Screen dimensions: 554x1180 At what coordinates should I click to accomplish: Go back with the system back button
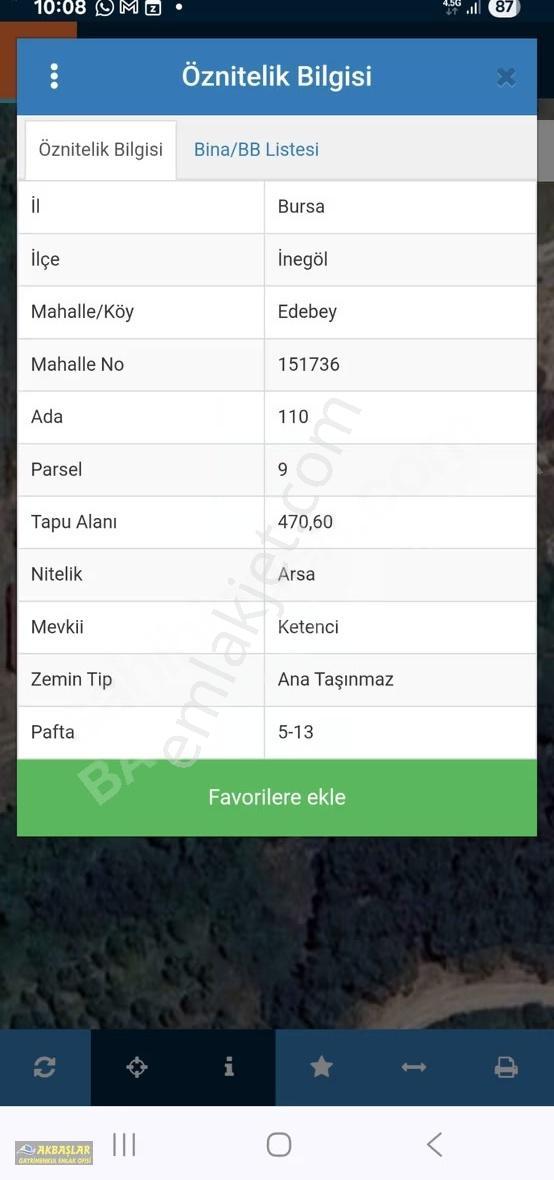(434, 1144)
